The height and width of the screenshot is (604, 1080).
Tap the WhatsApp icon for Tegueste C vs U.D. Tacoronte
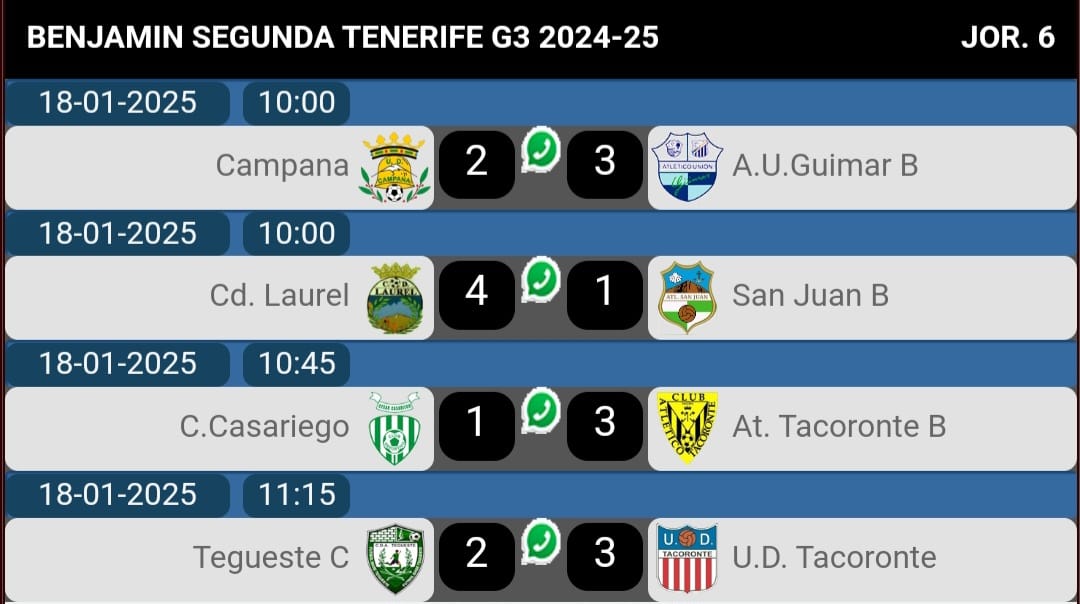click(541, 541)
